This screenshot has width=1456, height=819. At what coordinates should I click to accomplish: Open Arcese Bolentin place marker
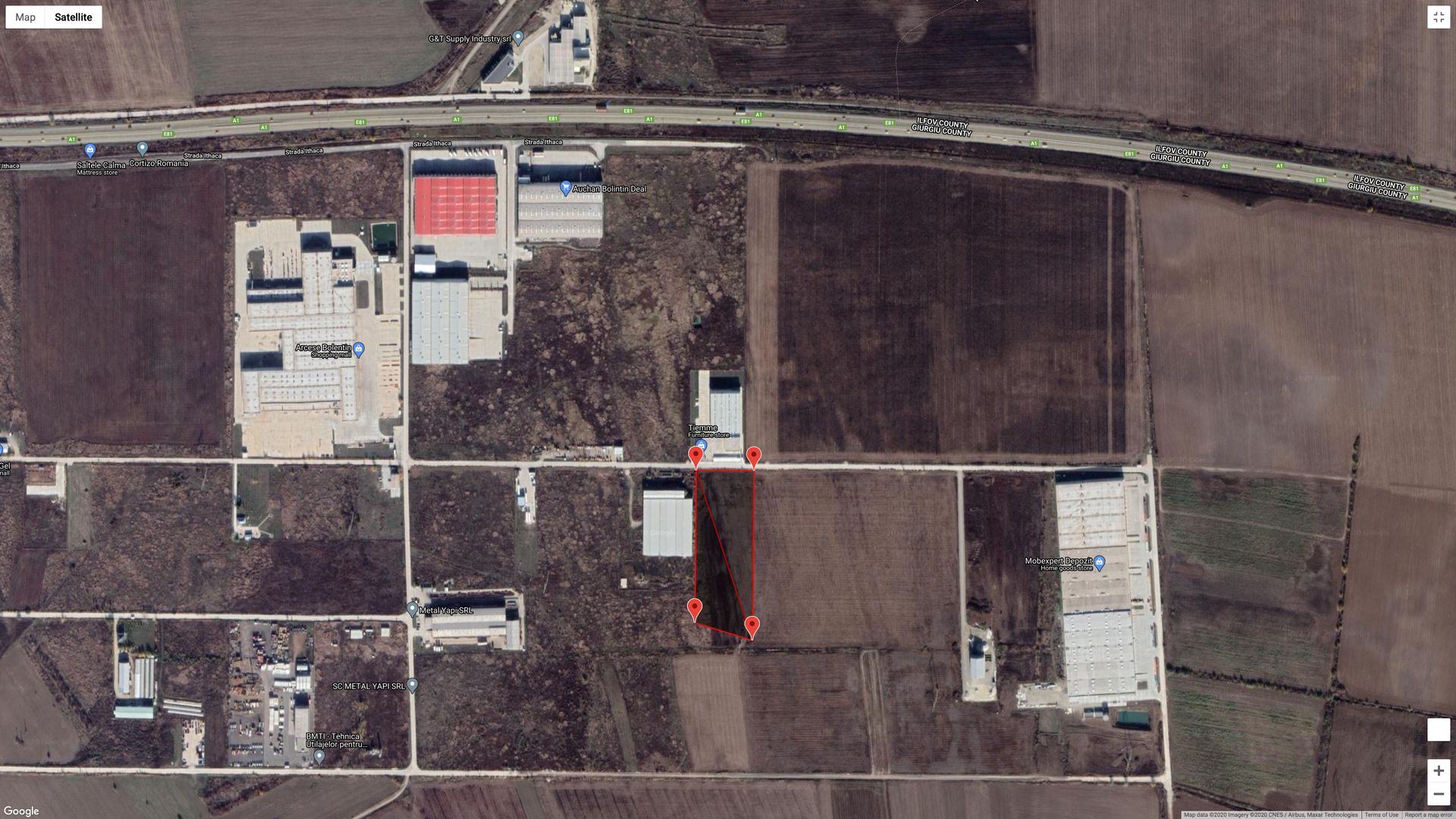[x=359, y=349]
